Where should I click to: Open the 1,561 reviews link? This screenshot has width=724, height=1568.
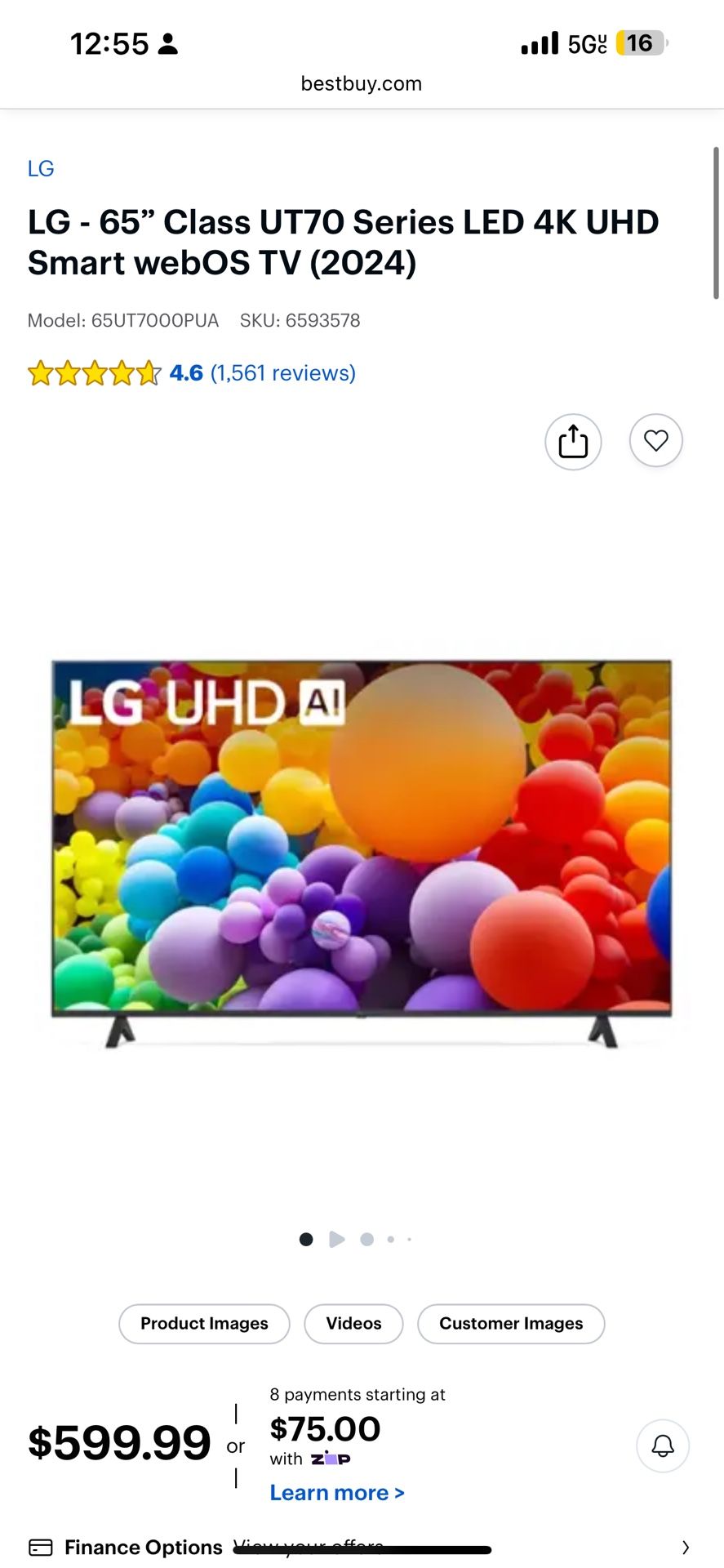point(282,373)
